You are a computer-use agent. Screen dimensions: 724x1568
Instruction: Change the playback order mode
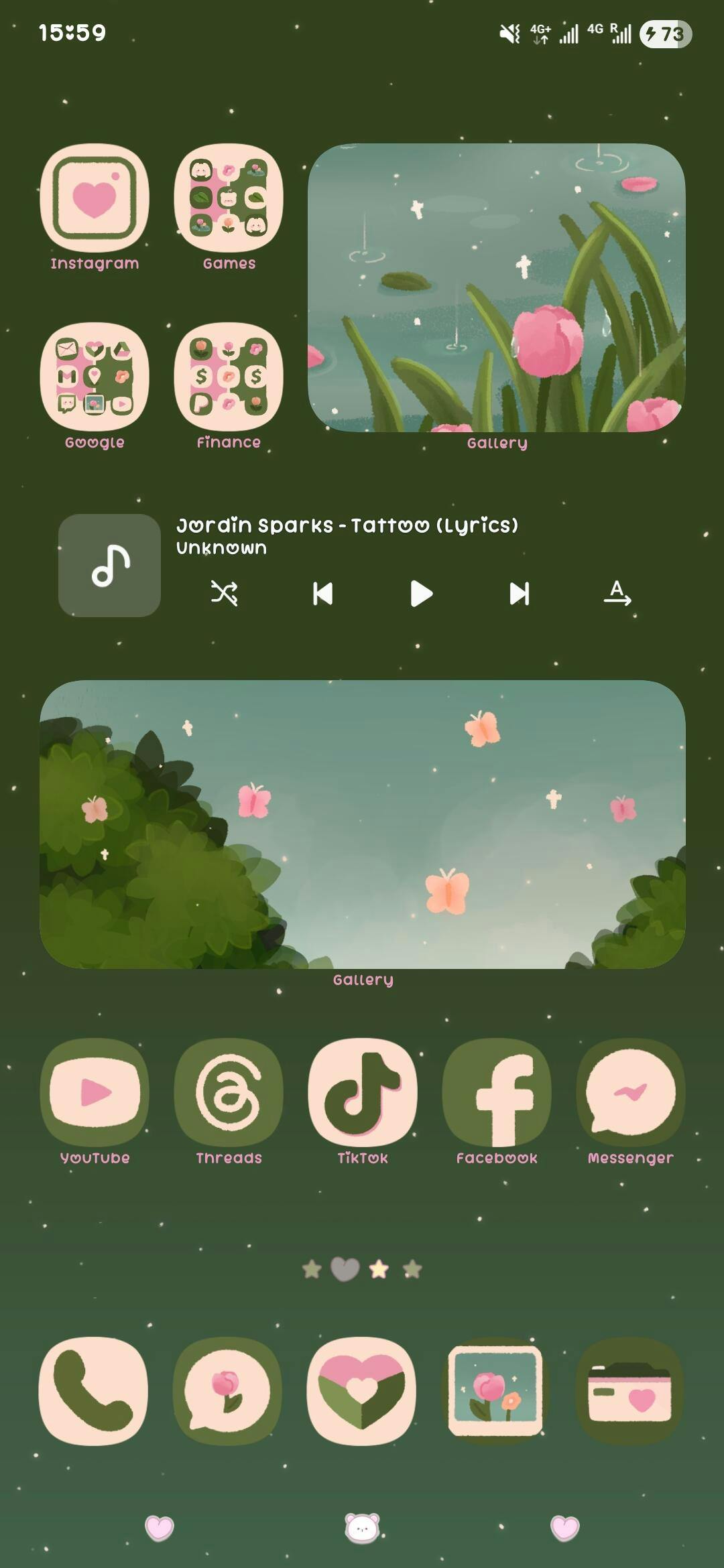617,593
